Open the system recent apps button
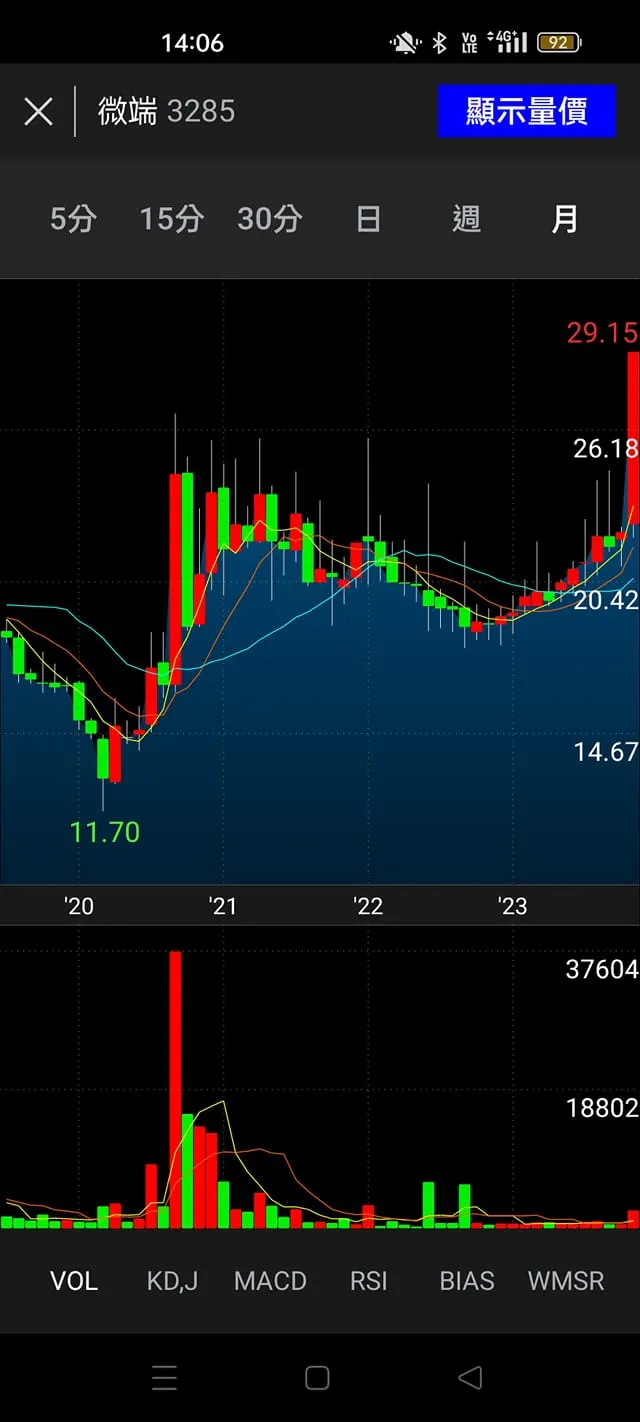The image size is (640, 1422). 164,1378
